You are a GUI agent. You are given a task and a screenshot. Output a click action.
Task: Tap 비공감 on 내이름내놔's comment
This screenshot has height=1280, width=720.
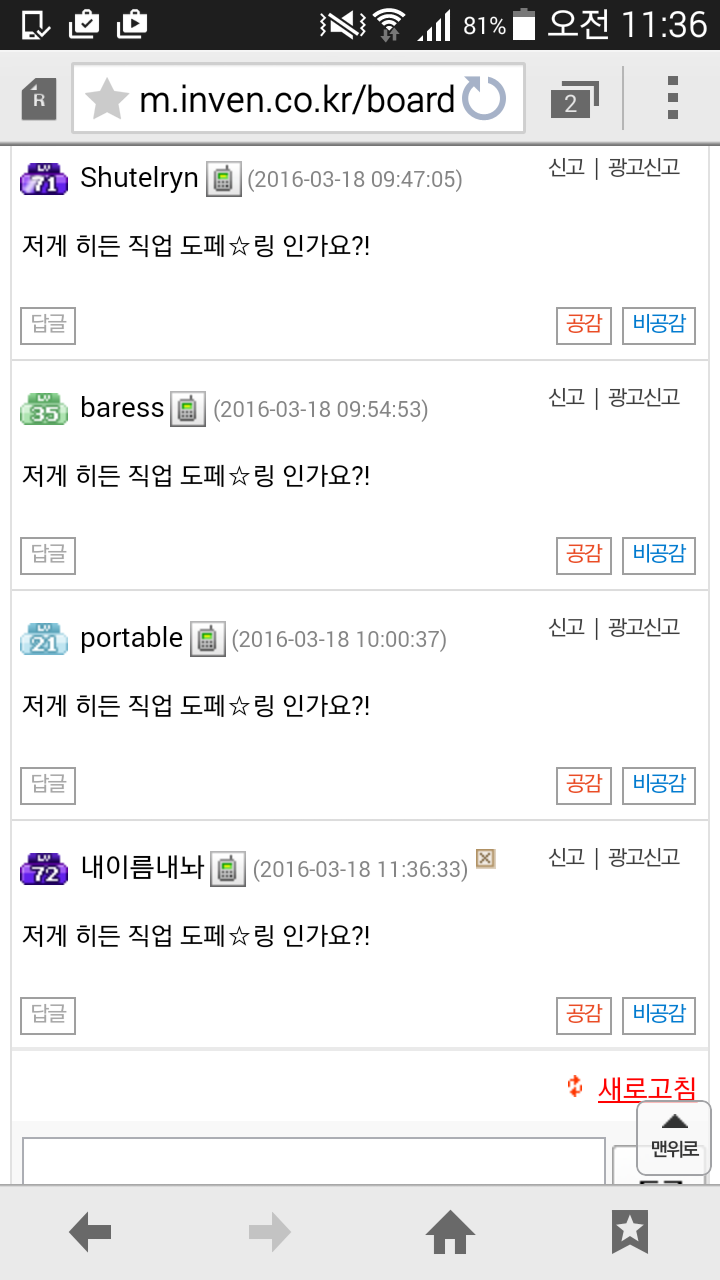tap(659, 1016)
